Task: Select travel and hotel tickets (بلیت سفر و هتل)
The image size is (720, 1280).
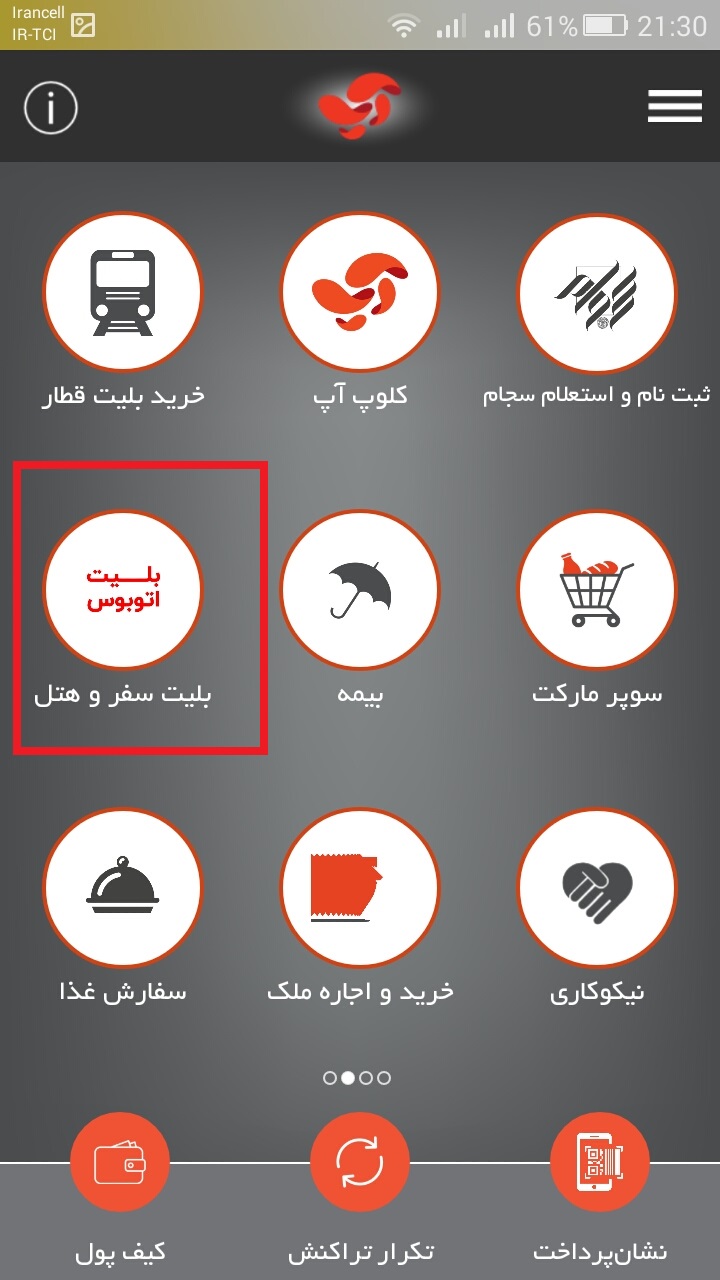Action: (123, 590)
